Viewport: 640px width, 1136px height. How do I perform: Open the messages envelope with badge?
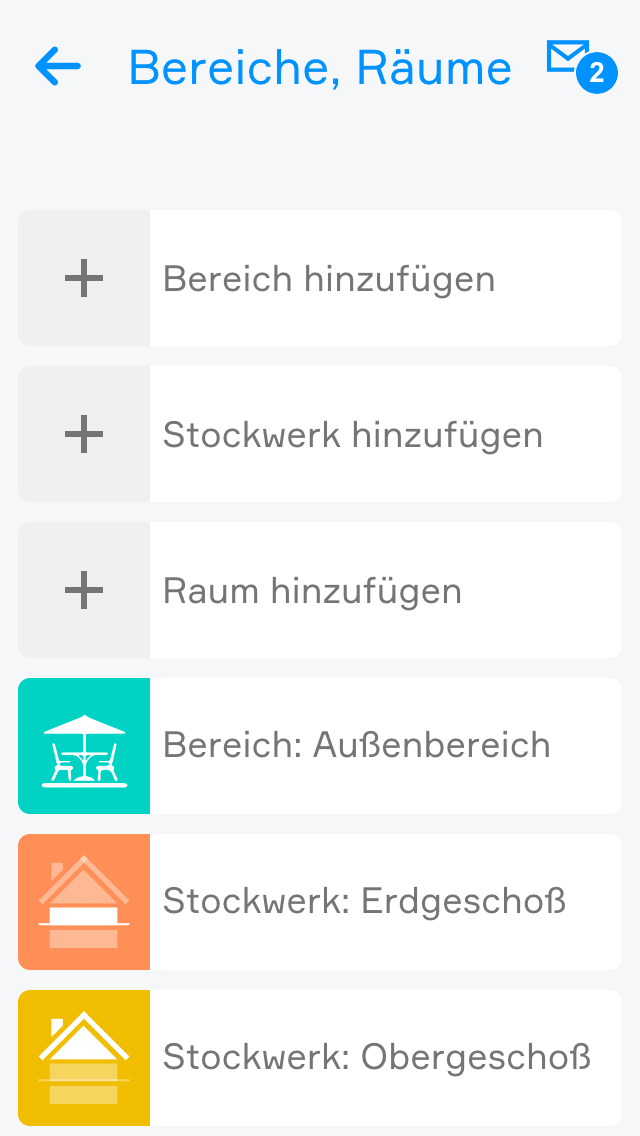pos(577,64)
